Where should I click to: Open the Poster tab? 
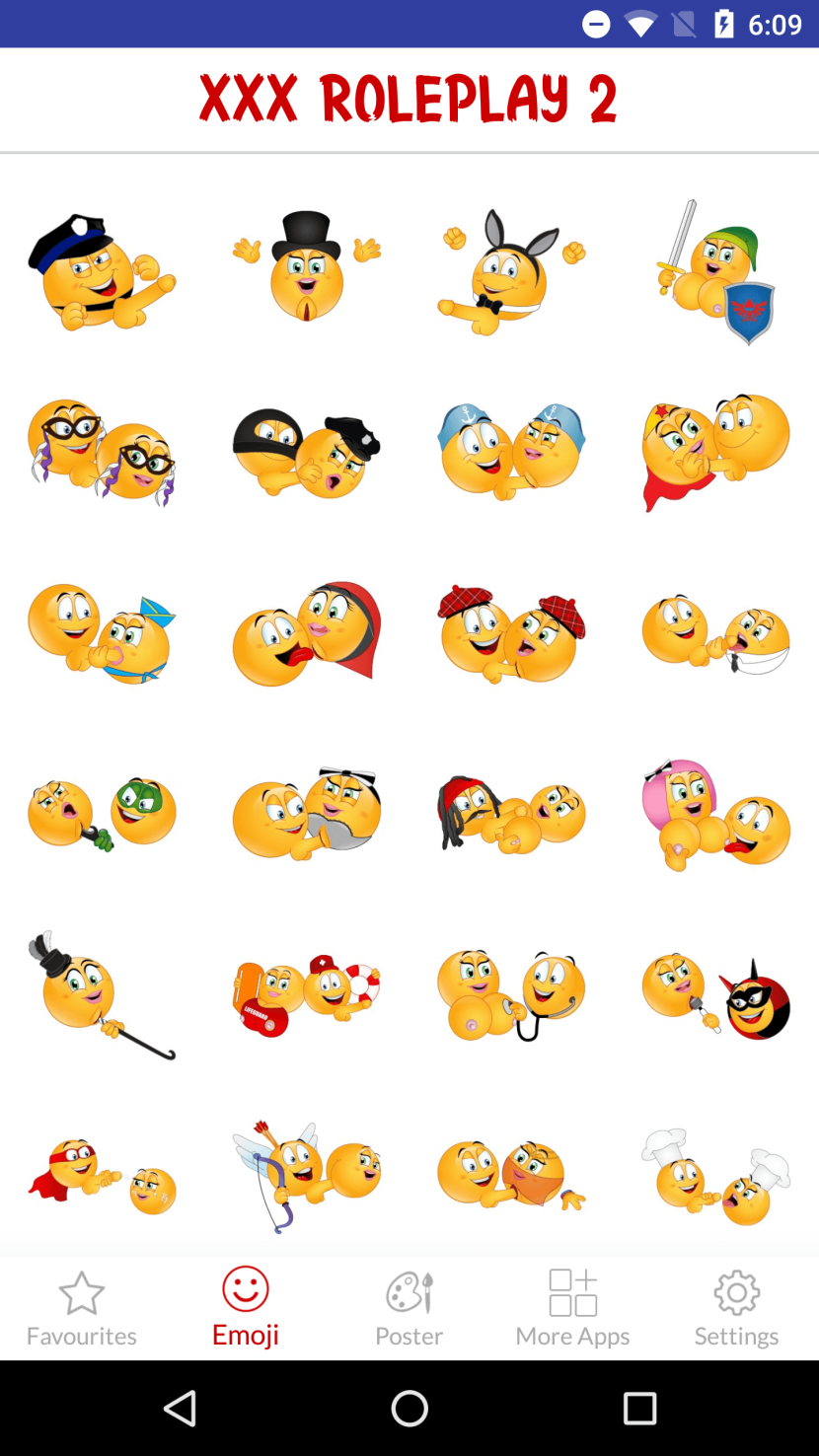(409, 1308)
